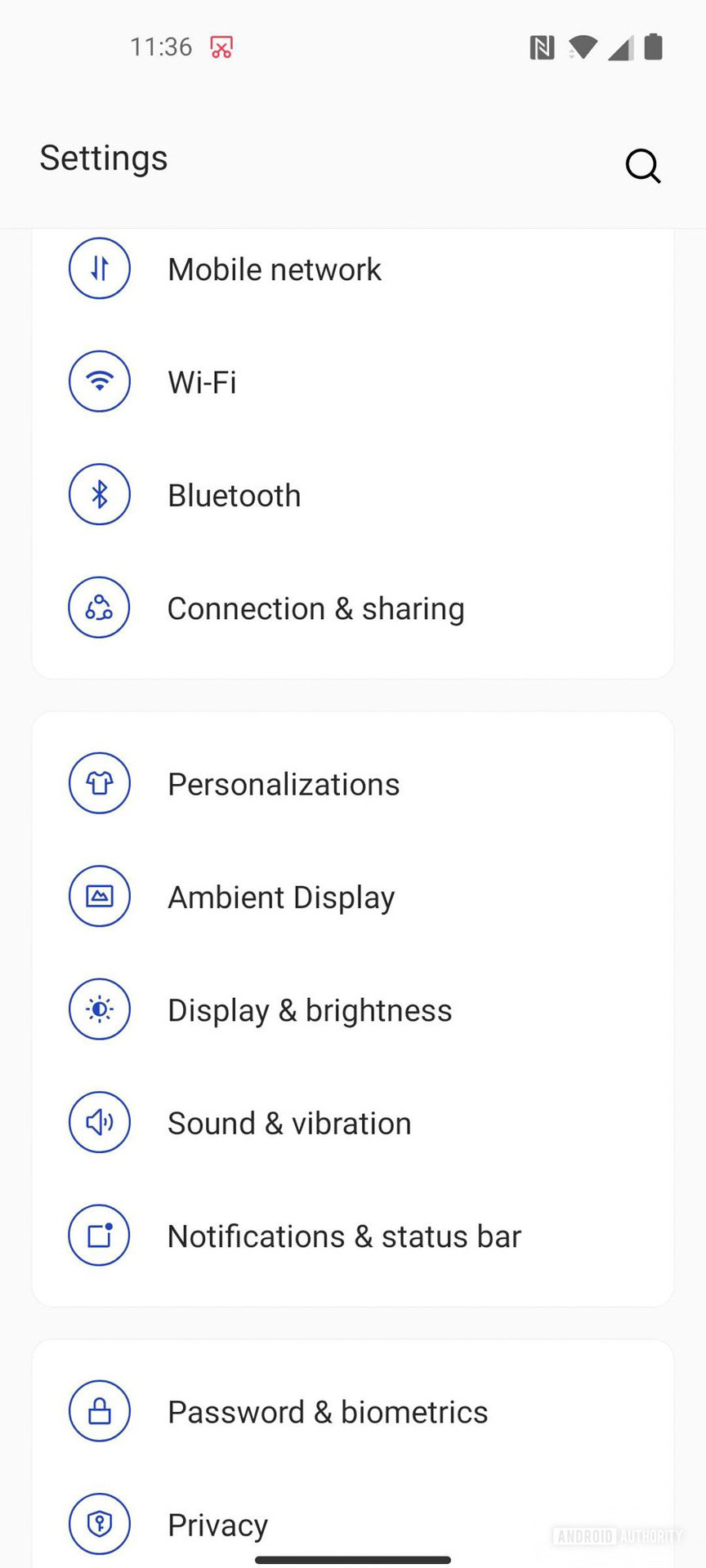Viewport: 706px width, 1568px height.
Task: Open Mobile network settings
Action: (x=274, y=269)
